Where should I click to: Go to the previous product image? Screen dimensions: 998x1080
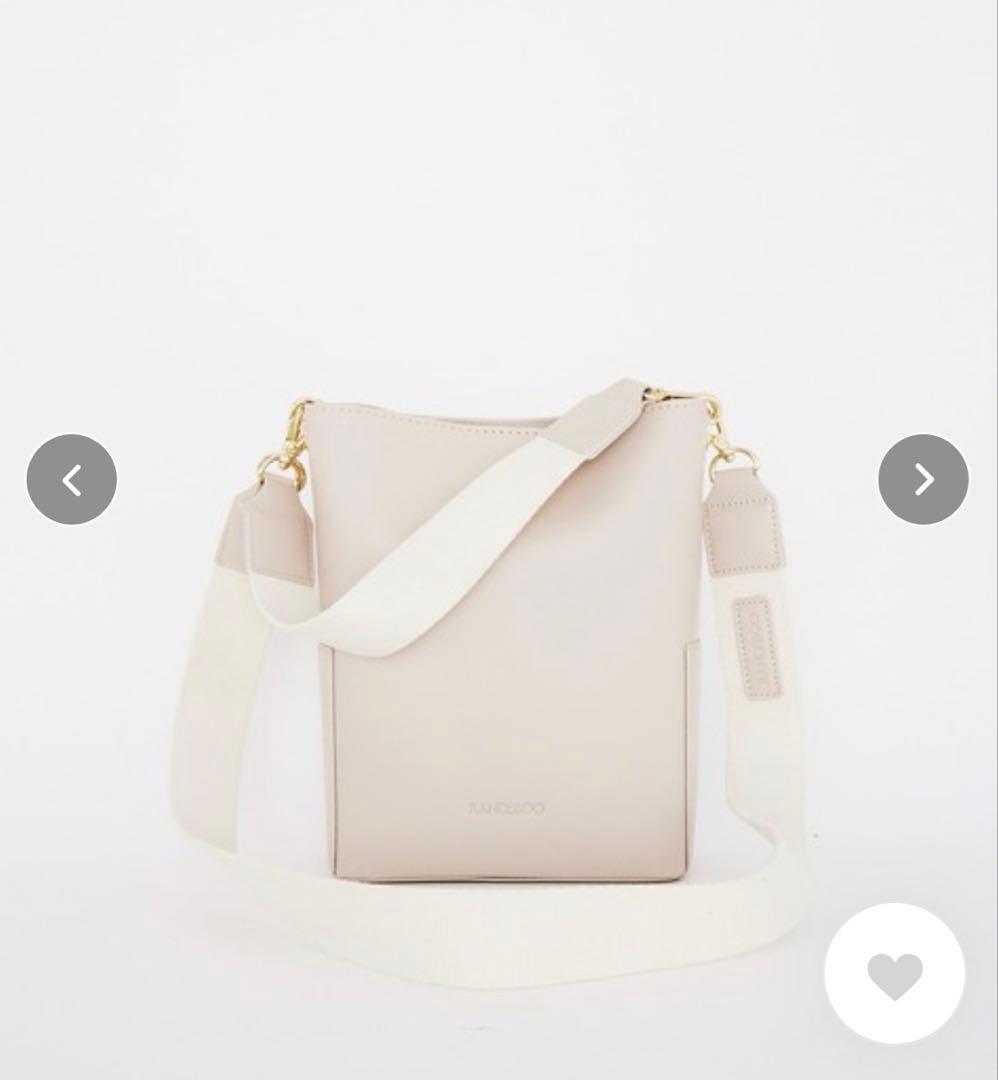pos(71,479)
